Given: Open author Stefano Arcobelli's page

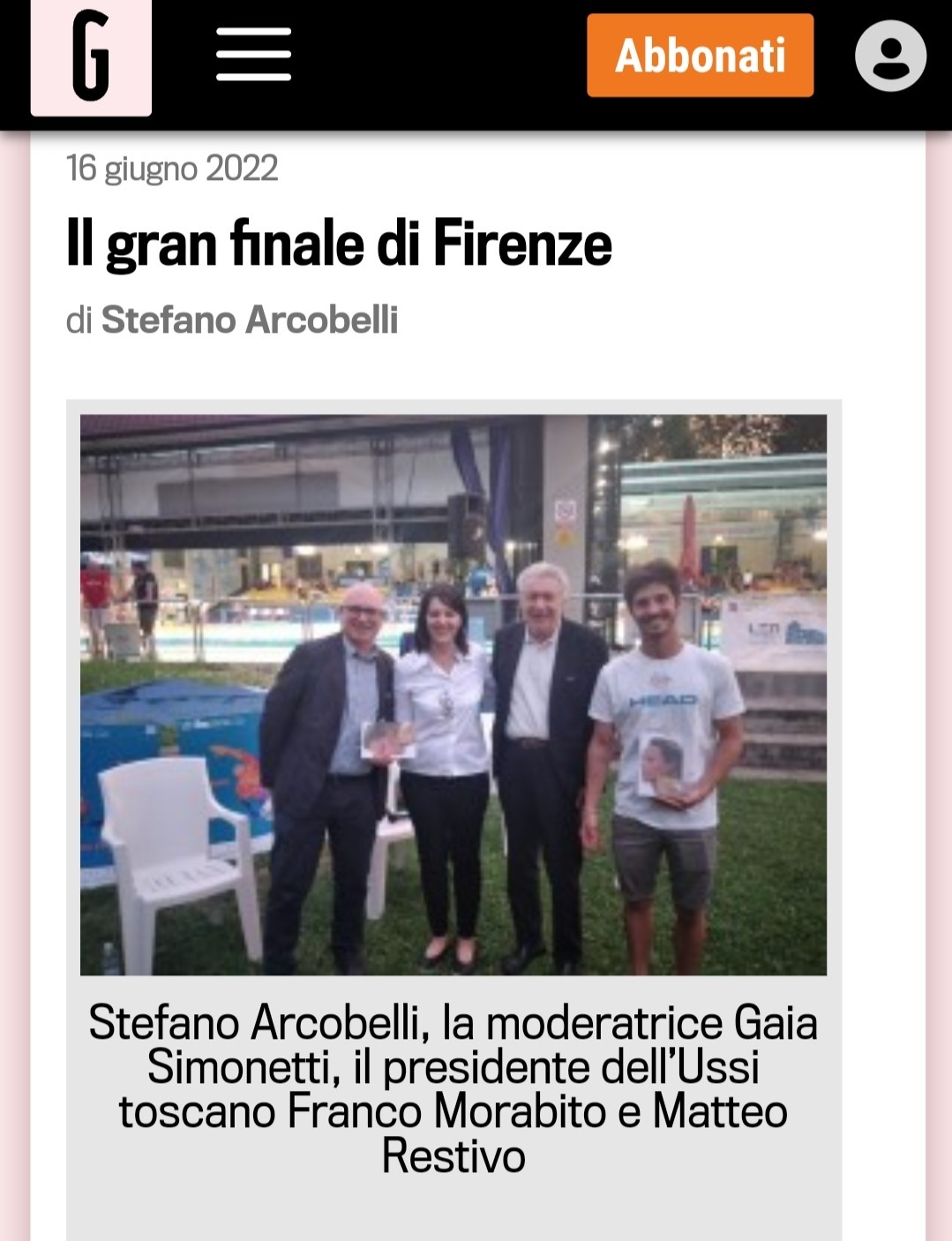Looking at the screenshot, I should [250, 320].
